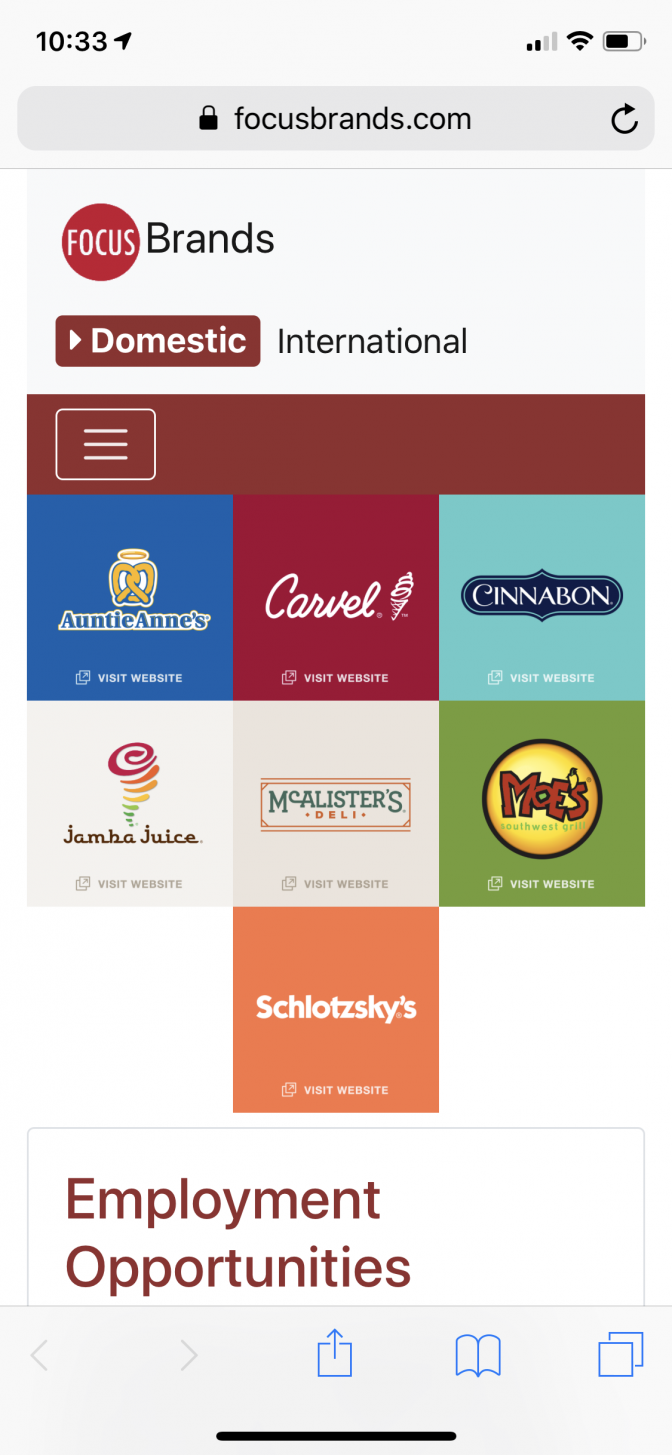Open McAlister's Deli tile
This screenshot has height=1455, width=672.
point(336,803)
